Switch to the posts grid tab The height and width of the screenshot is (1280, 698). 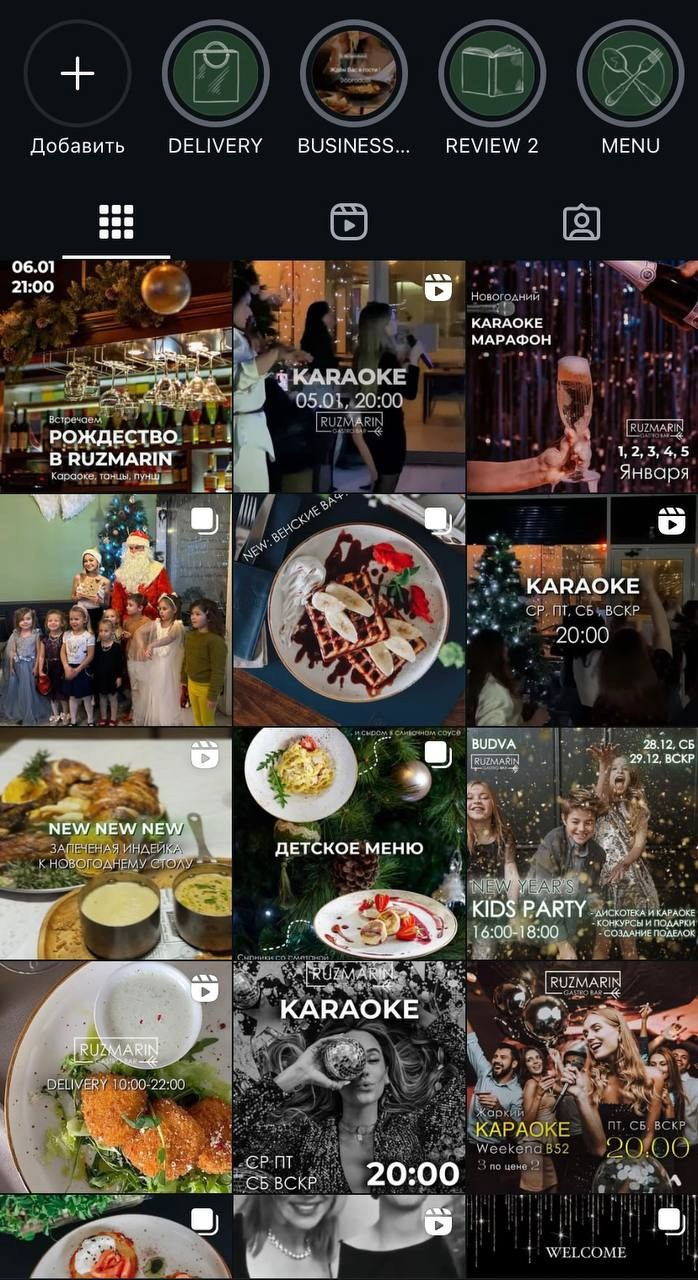[116, 222]
